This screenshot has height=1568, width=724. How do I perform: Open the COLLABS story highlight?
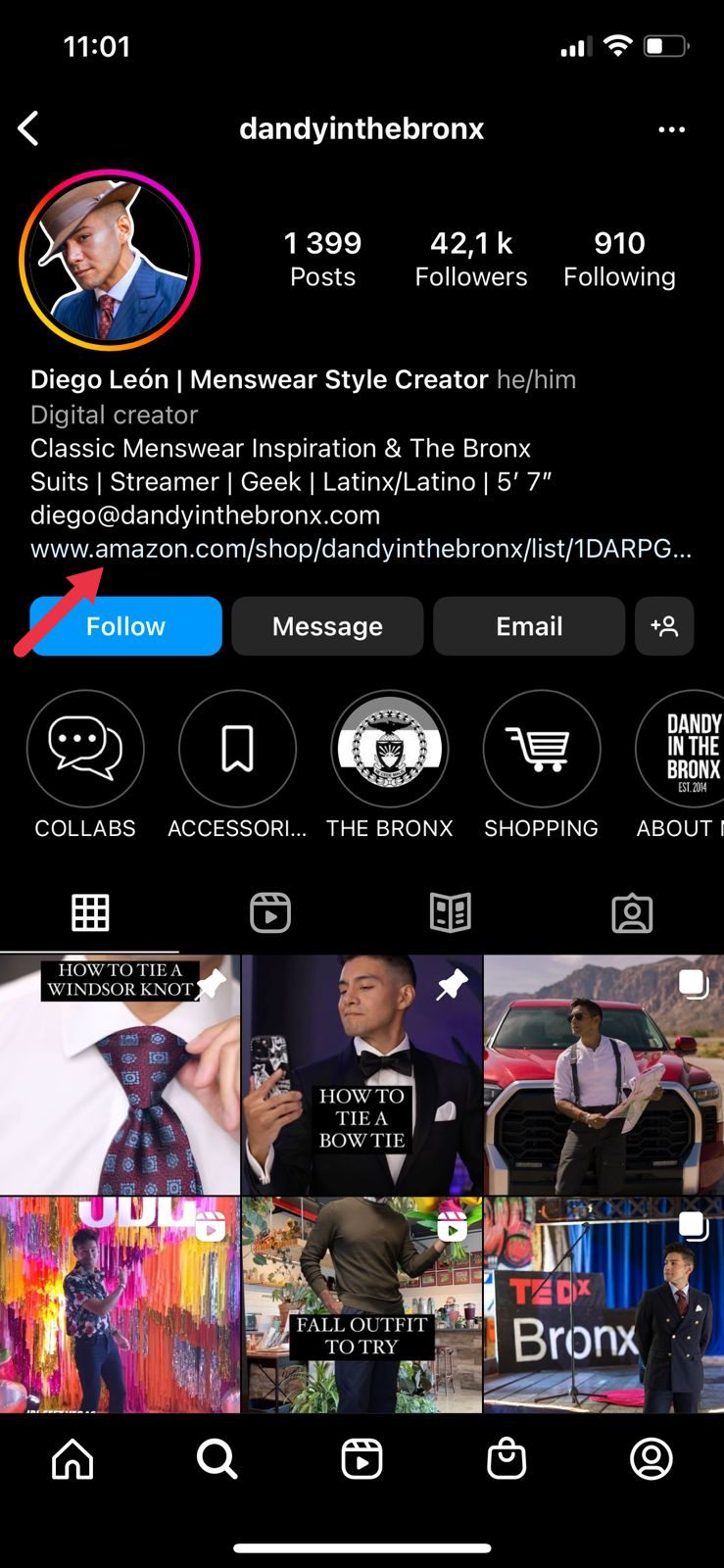85,749
